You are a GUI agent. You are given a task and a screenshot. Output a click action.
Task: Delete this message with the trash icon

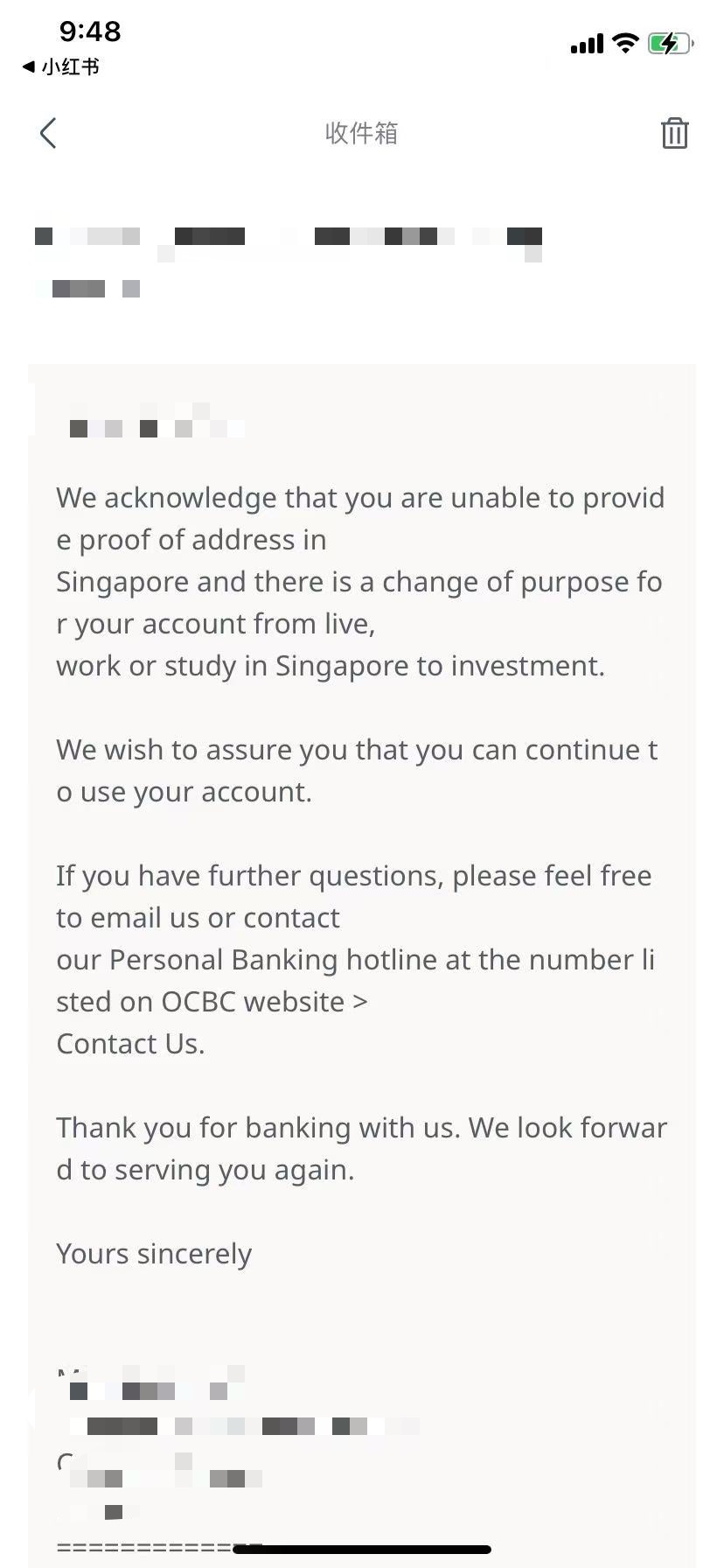pyautogui.click(x=674, y=133)
